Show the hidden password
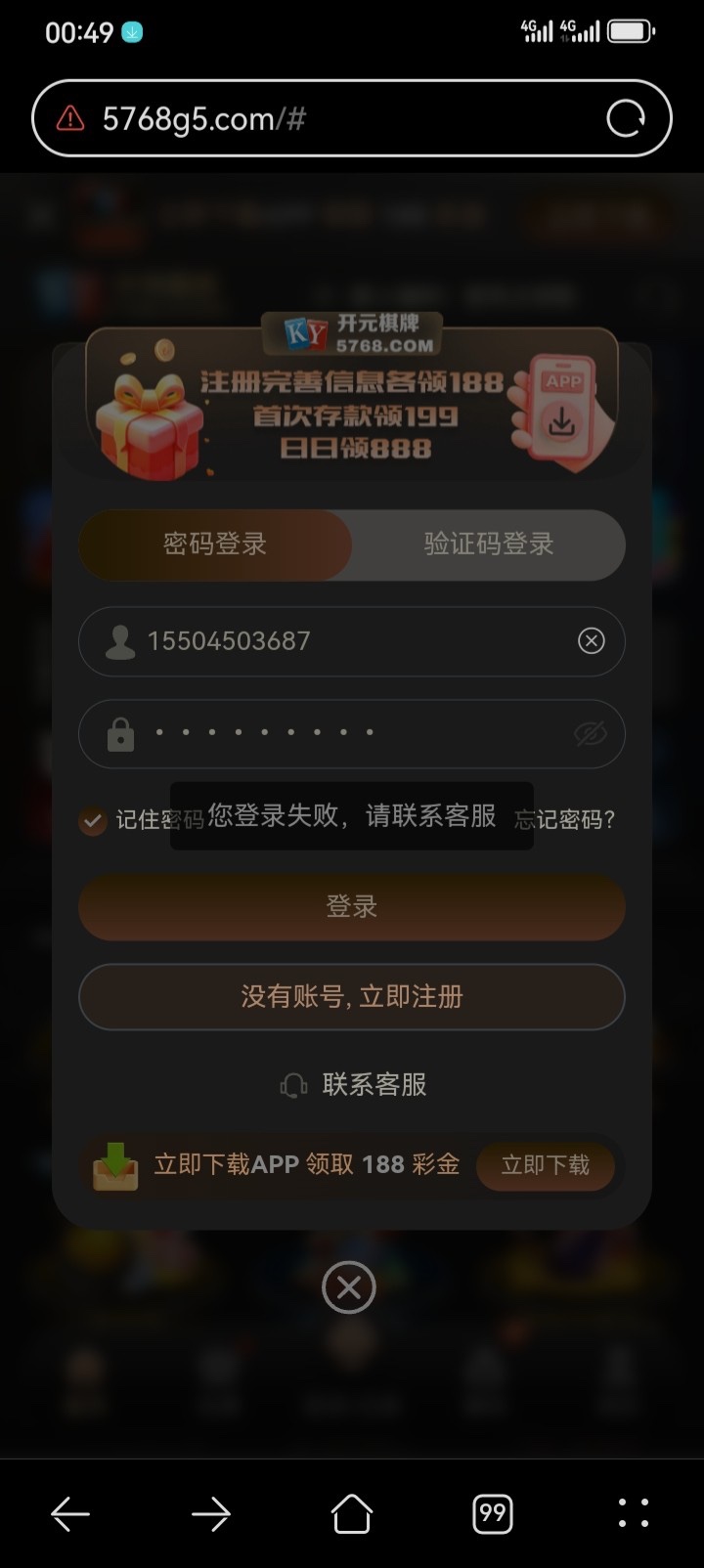 (x=590, y=733)
